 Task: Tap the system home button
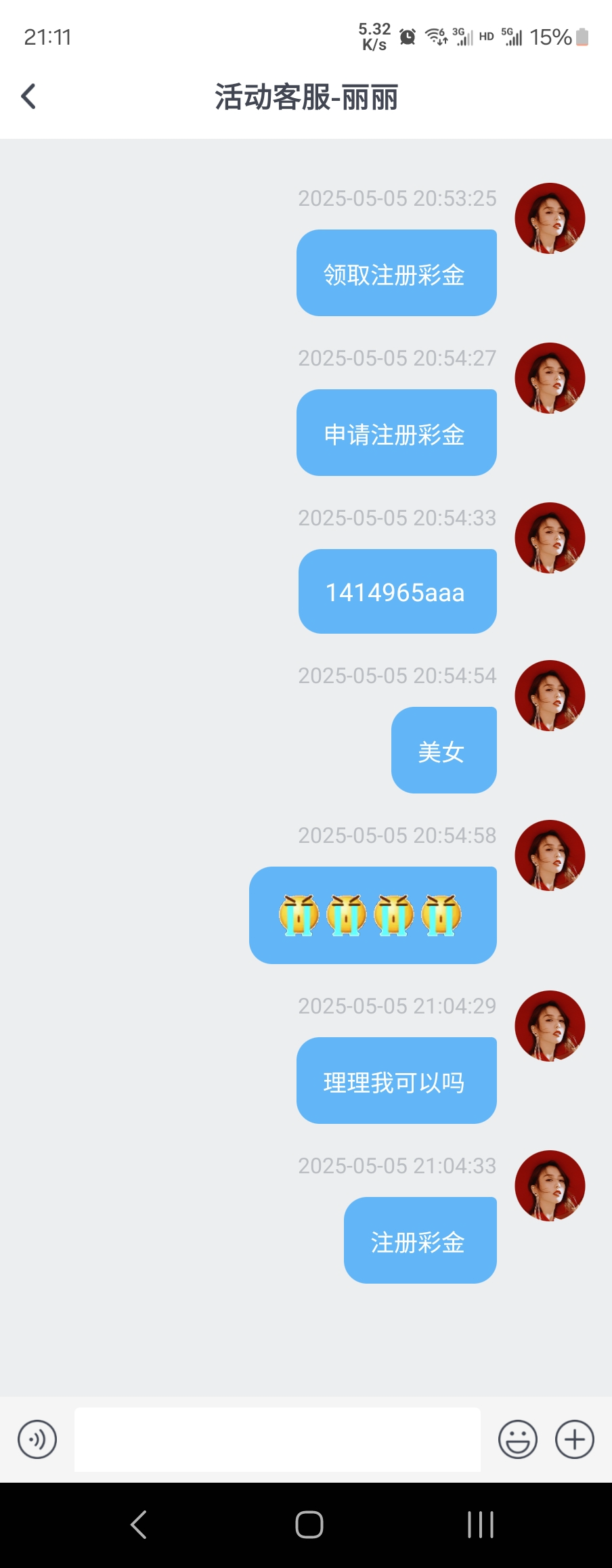[309, 1525]
